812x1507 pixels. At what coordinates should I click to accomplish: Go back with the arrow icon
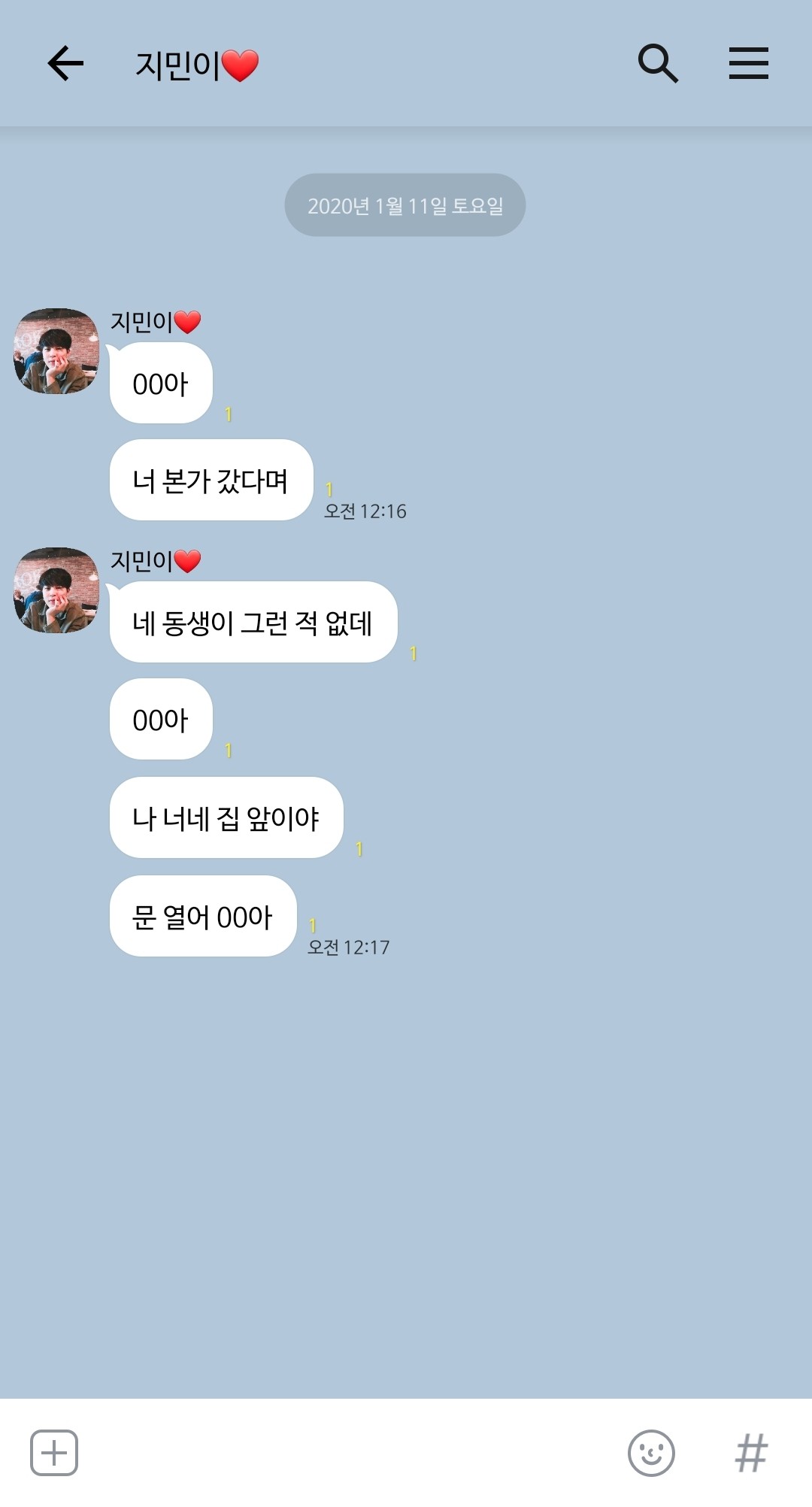coord(65,63)
